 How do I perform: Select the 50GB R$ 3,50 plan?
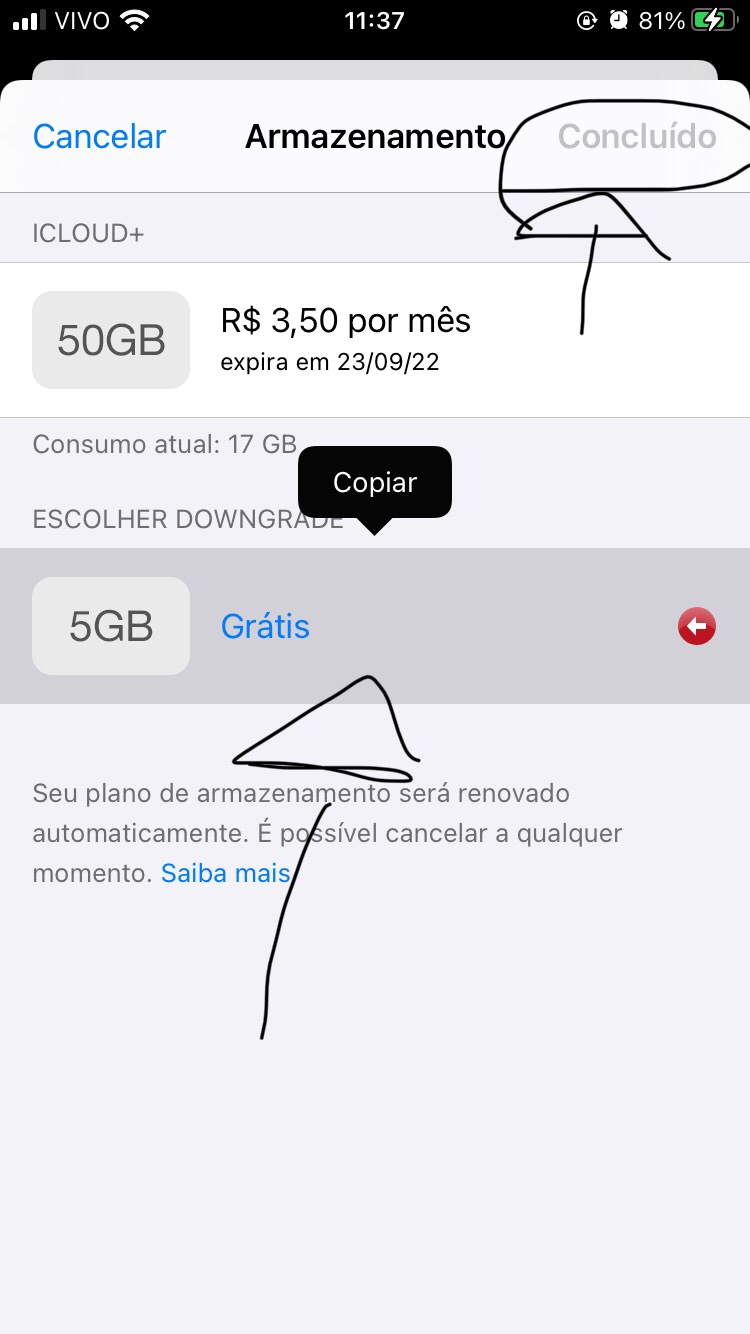345,340
